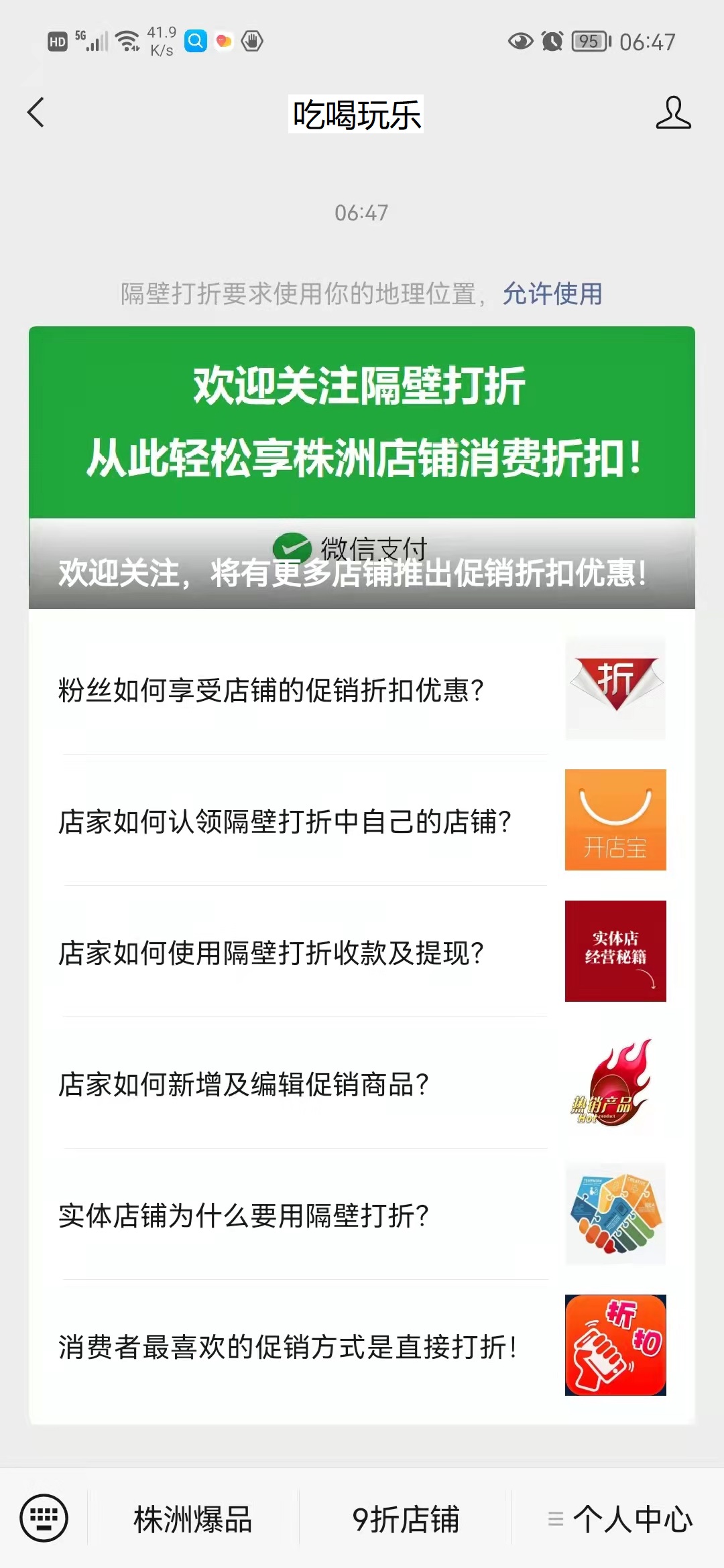Open the account profile icon
This screenshot has width=724, height=1568.
[x=672, y=113]
